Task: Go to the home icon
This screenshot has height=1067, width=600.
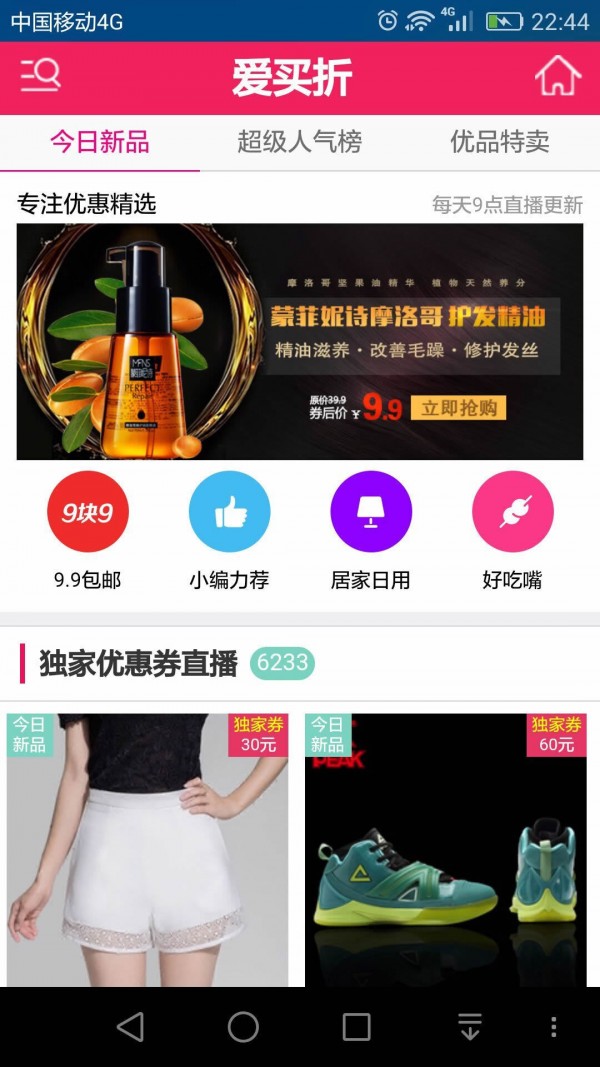Action: [x=557, y=77]
